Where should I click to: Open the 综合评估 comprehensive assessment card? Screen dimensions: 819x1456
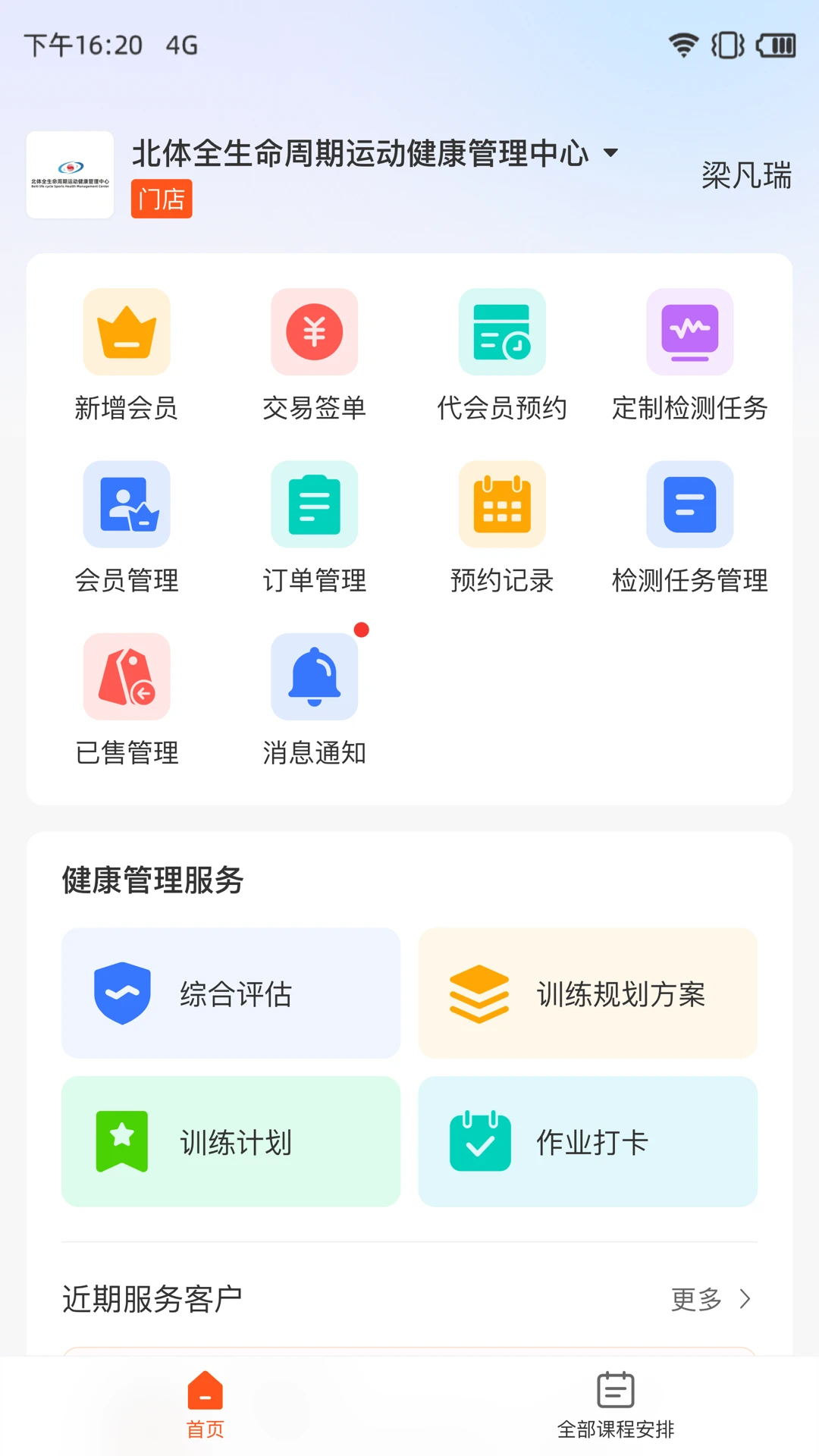[229, 993]
